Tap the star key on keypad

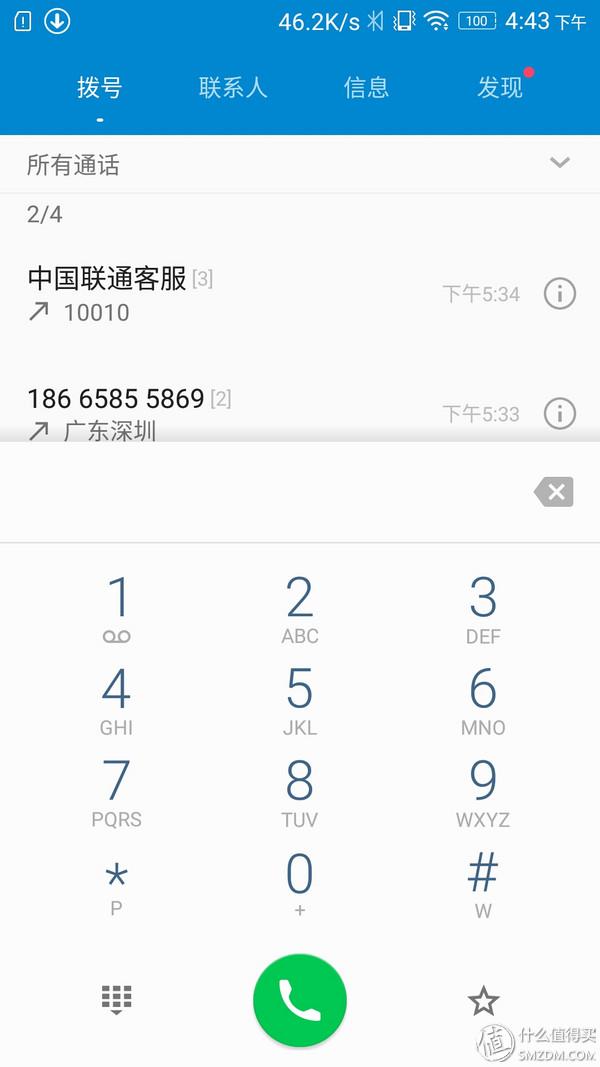117,882
